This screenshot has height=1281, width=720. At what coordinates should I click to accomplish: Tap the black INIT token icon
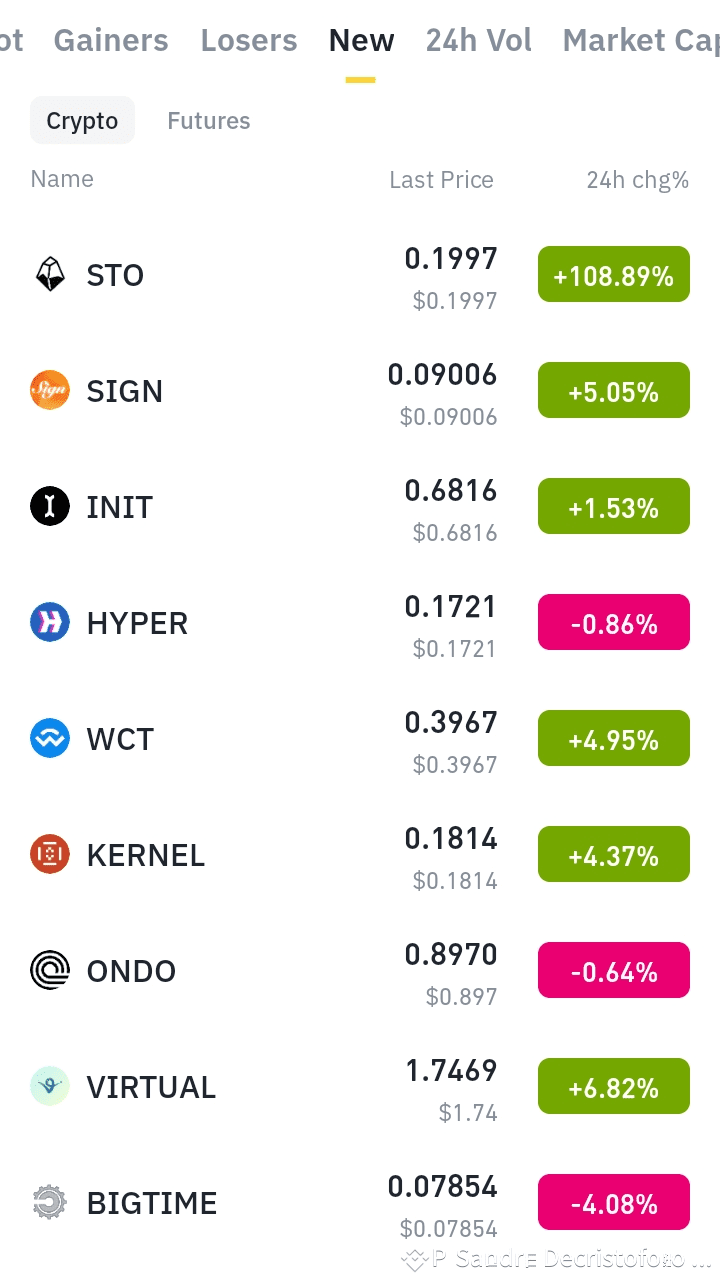point(49,505)
